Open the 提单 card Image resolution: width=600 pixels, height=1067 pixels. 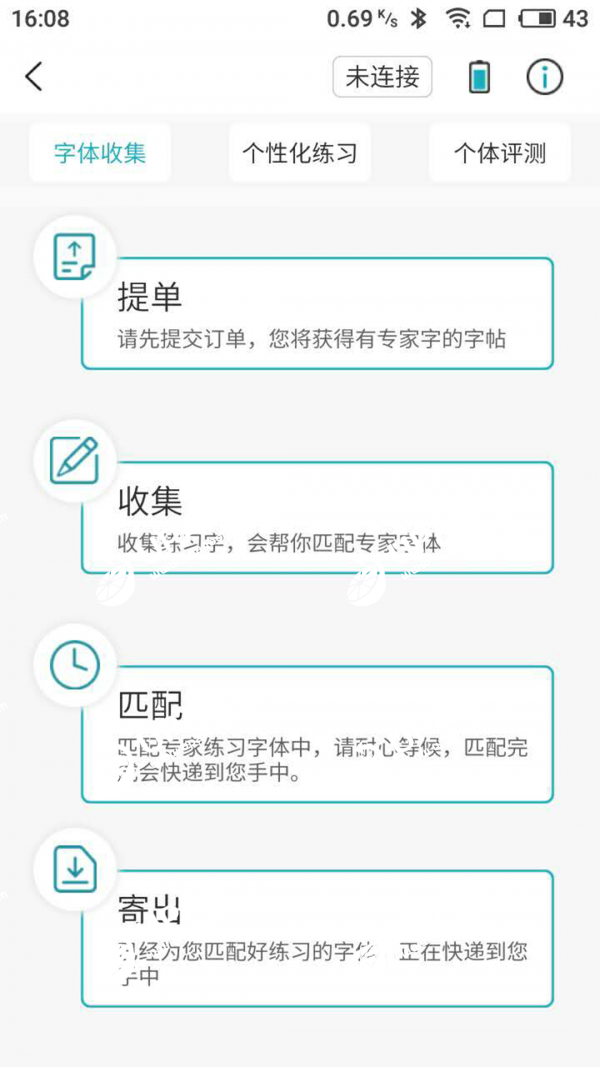coord(317,314)
